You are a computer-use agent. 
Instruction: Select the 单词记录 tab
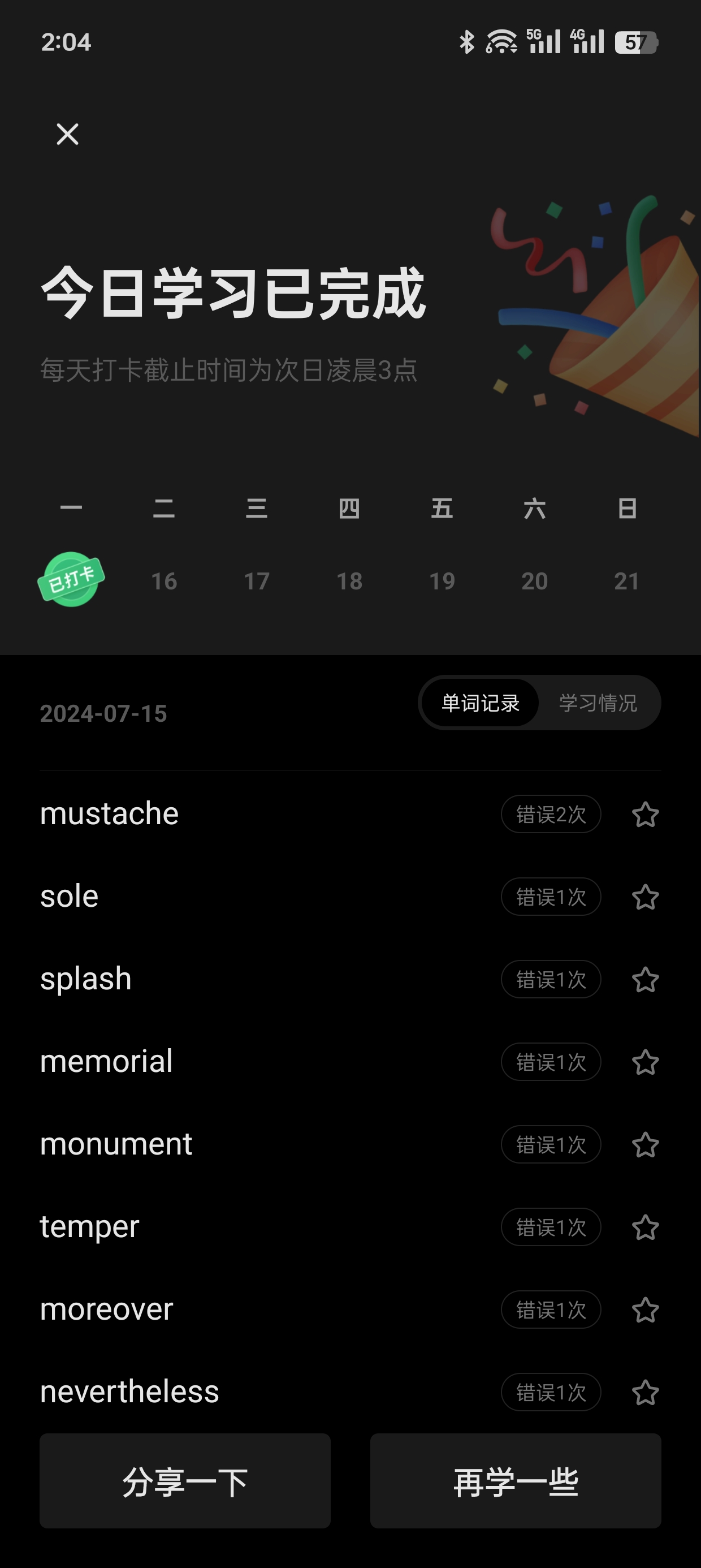pos(480,703)
